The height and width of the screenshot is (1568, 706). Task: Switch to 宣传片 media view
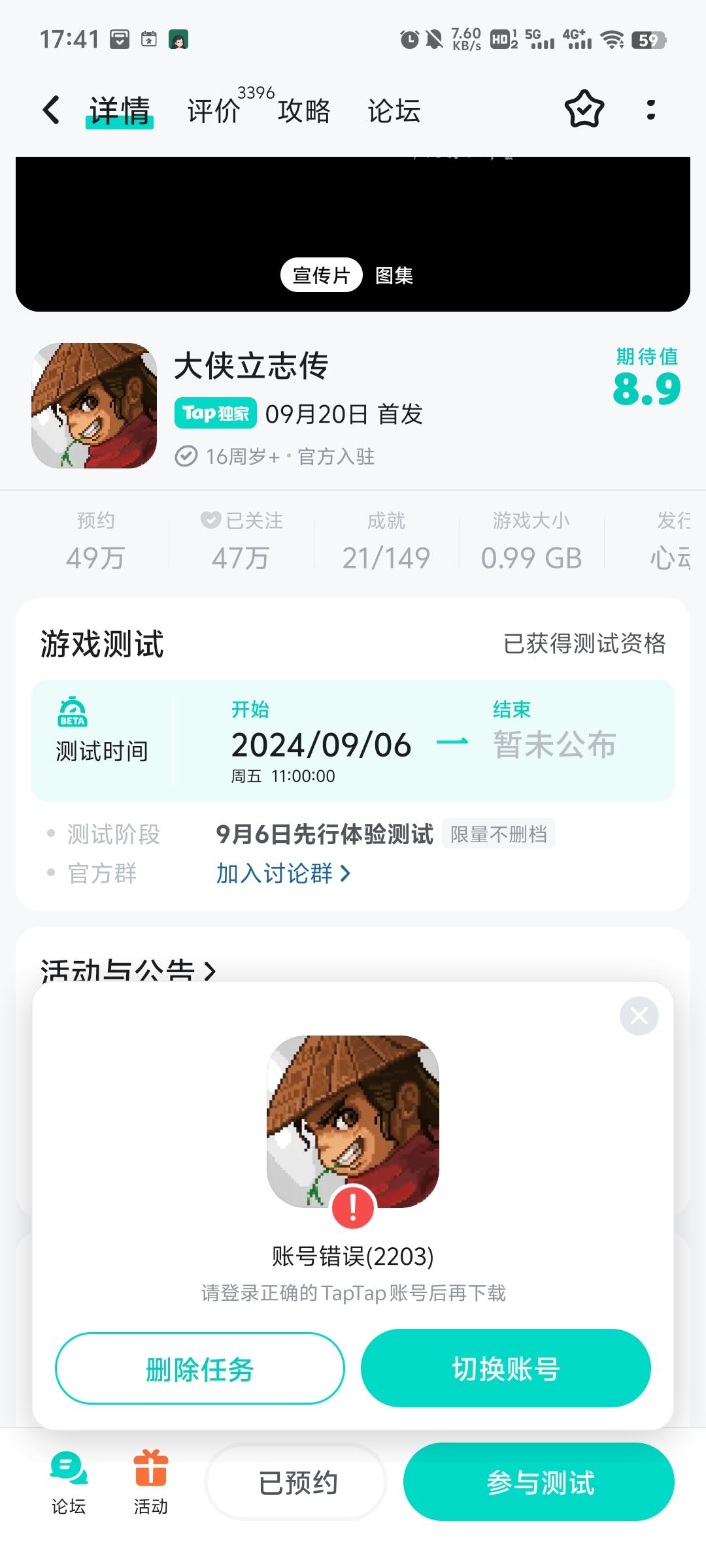[322, 275]
